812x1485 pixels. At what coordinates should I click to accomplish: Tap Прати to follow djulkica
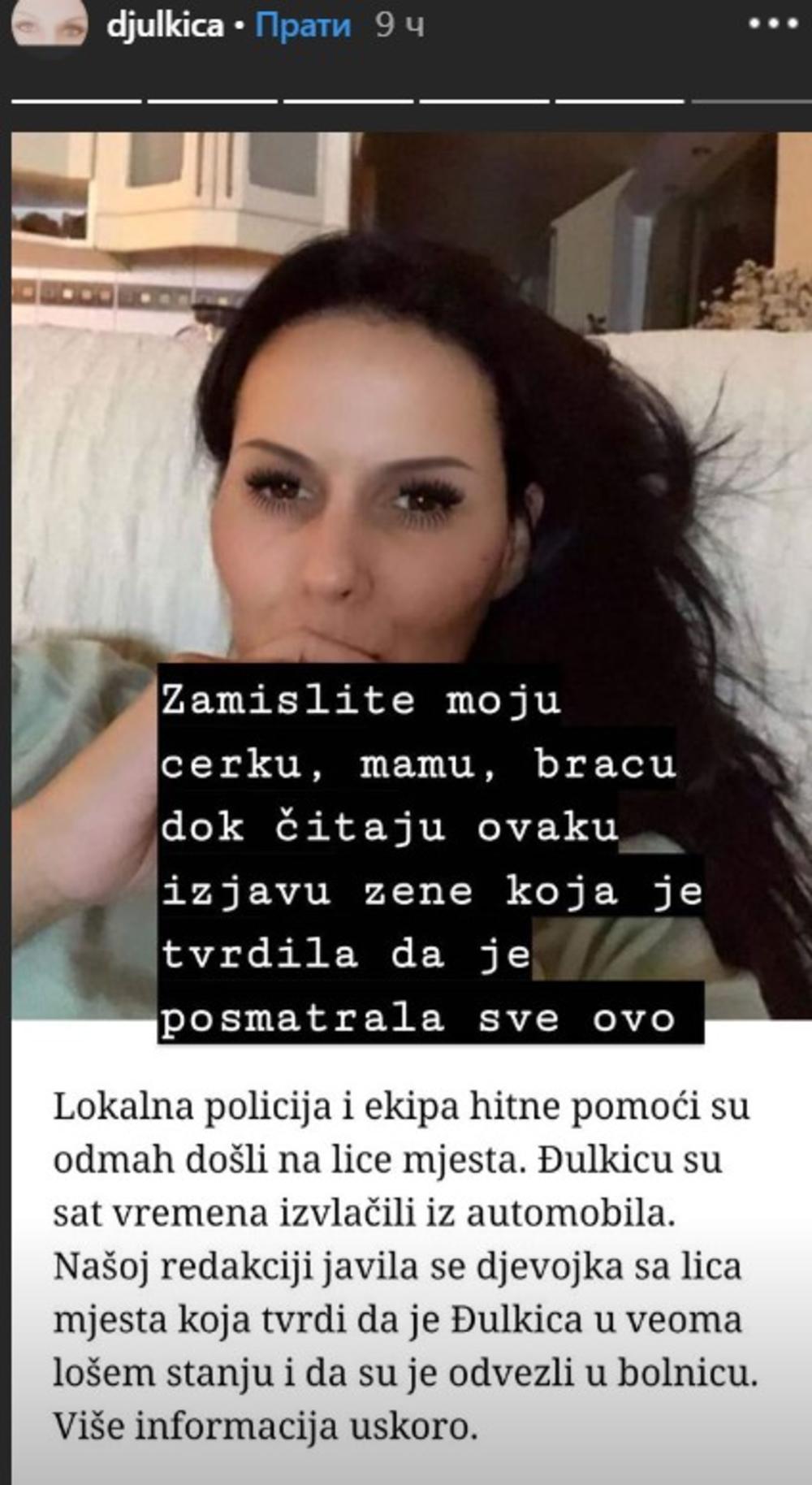coord(303,26)
